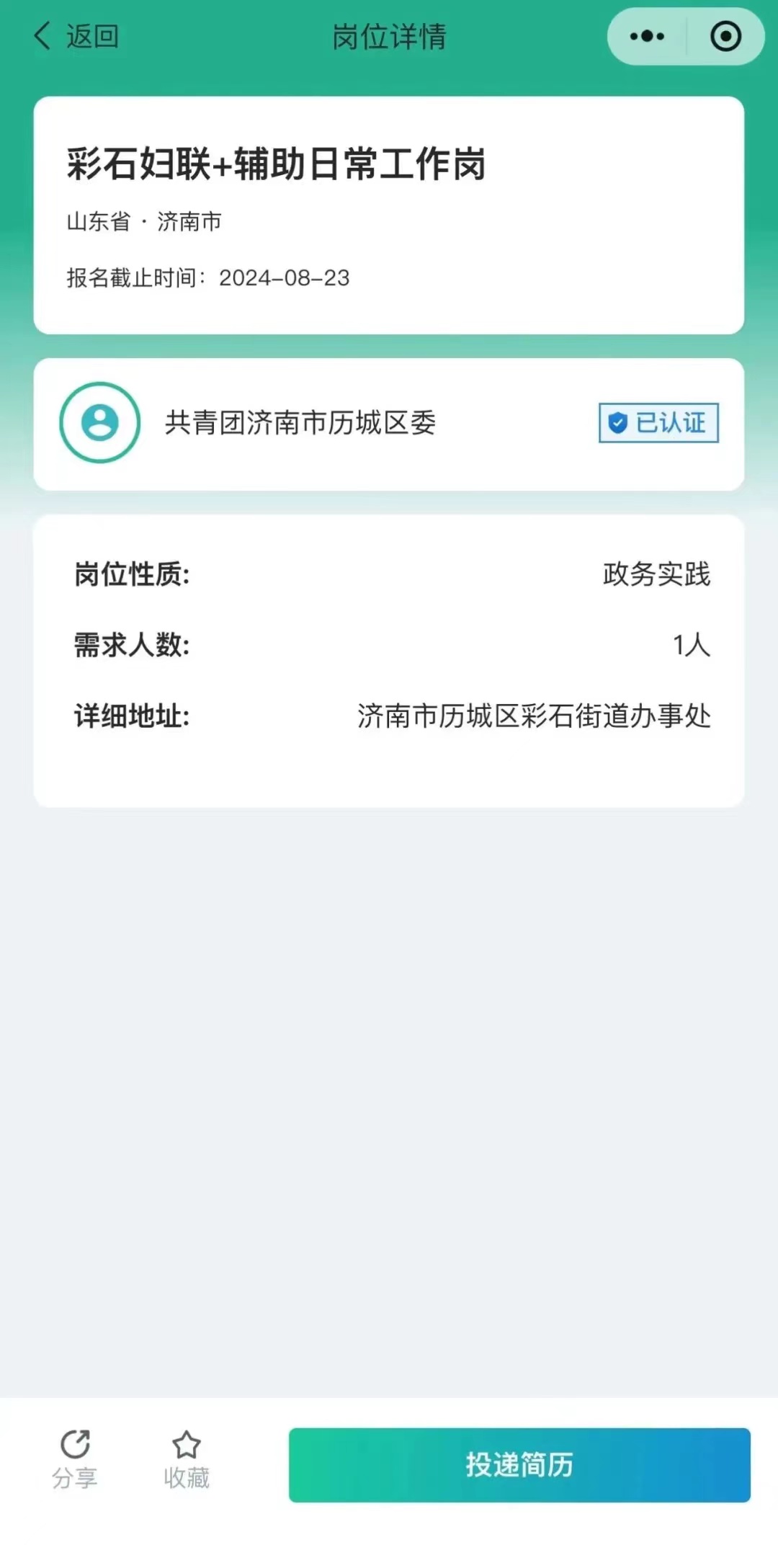Close the mini program with the circle icon

(725, 36)
